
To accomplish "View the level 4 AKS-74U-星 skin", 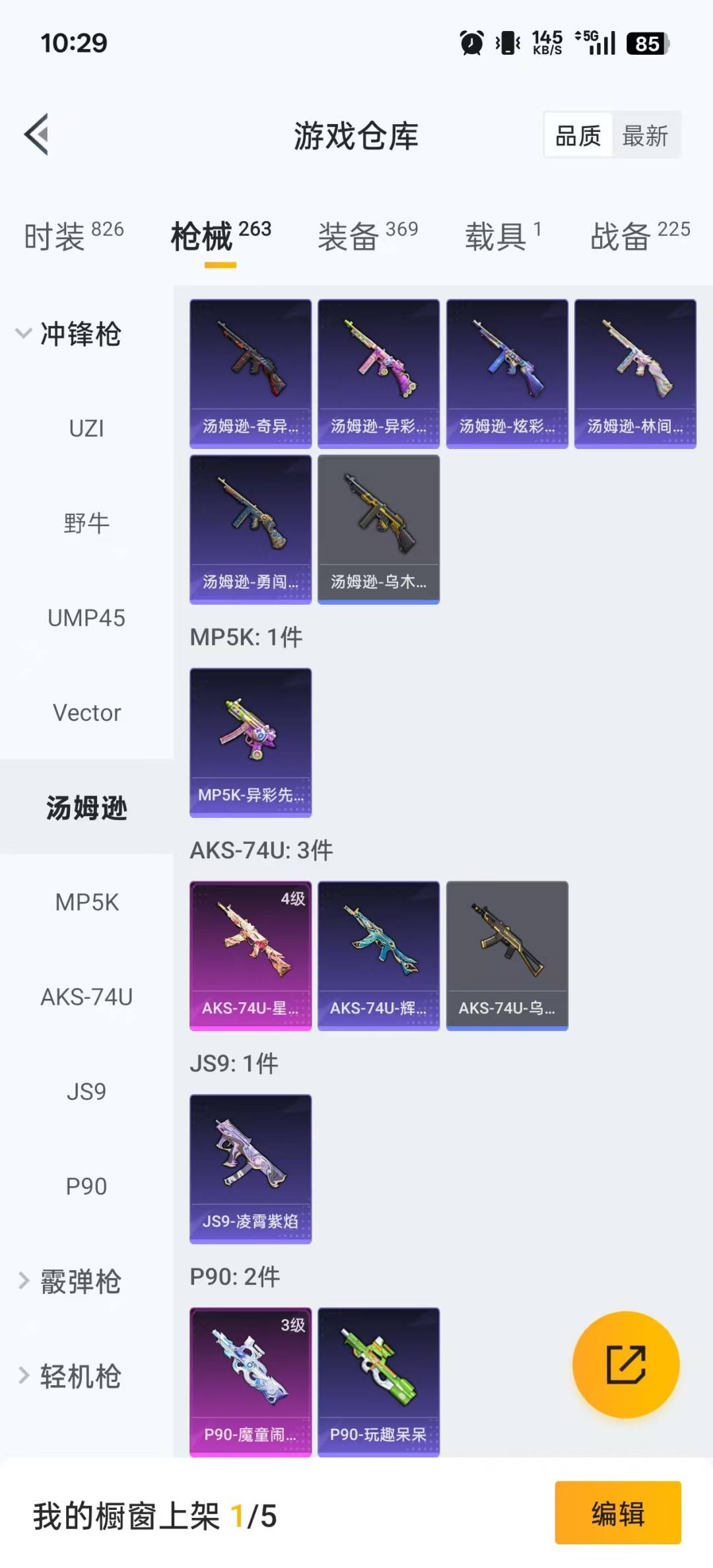I will [250, 955].
